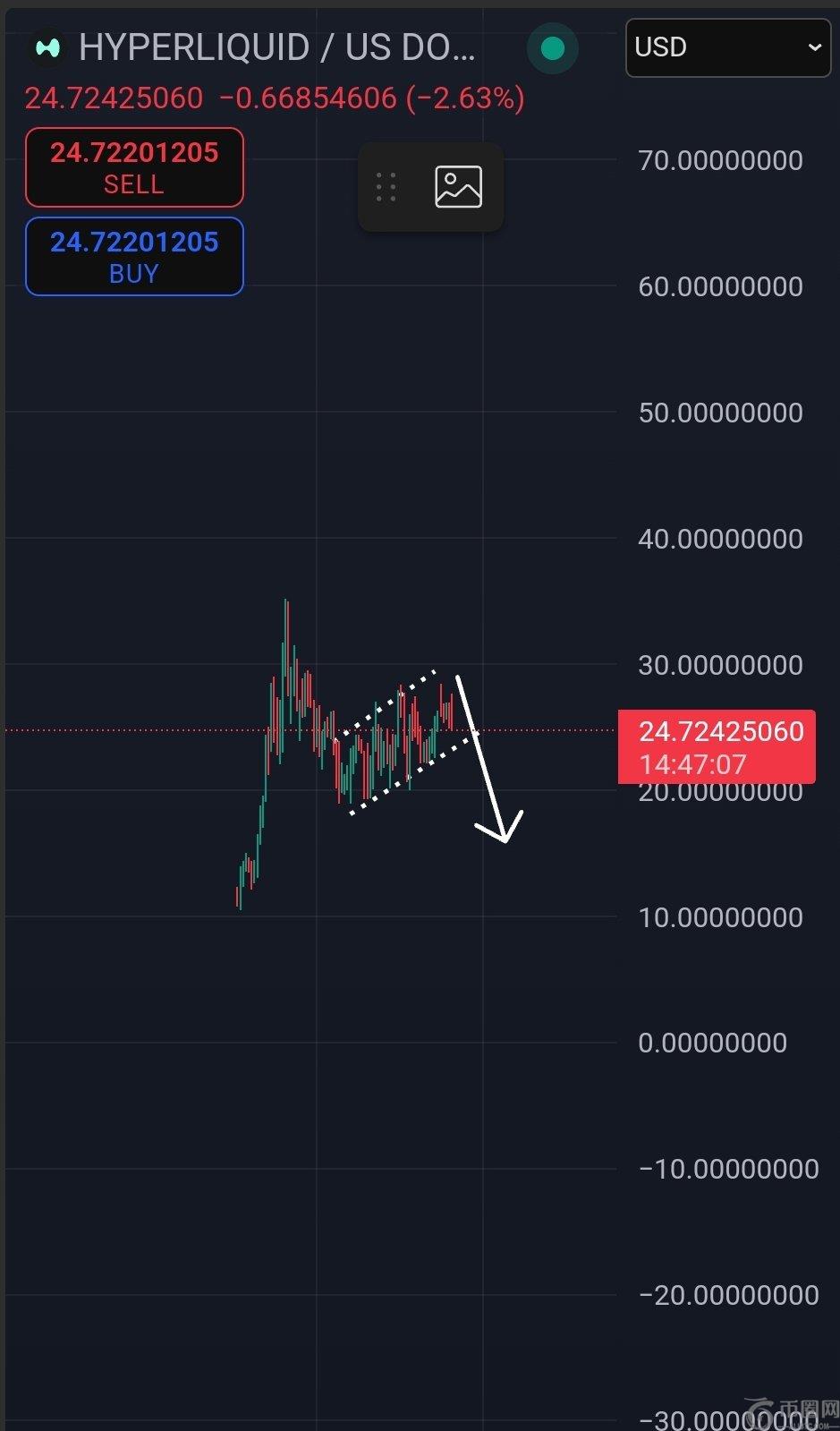
Task: Tap the green market status dot
Action: [x=553, y=48]
